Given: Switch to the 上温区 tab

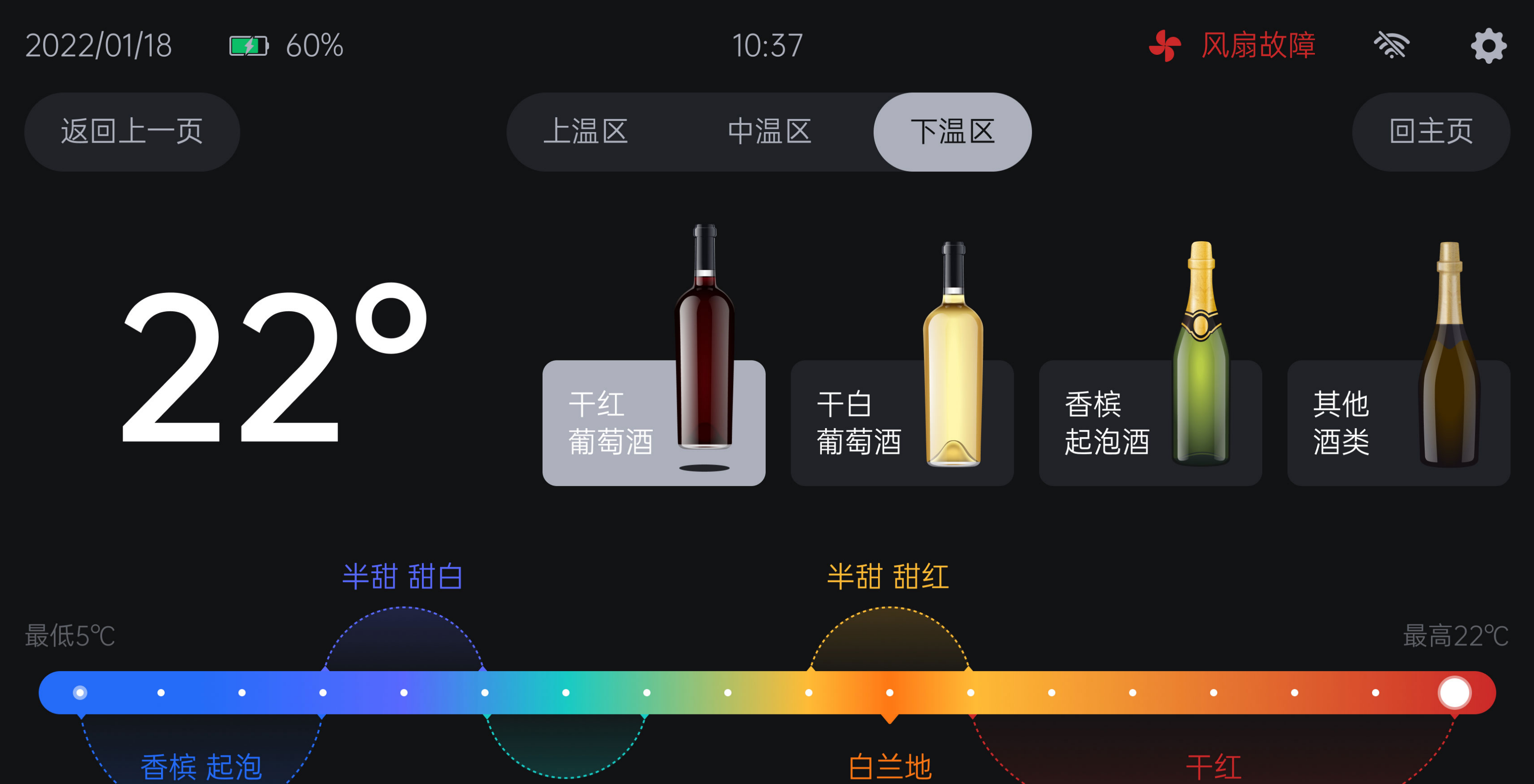Looking at the screenshot, I should click(x=585, y=132).
